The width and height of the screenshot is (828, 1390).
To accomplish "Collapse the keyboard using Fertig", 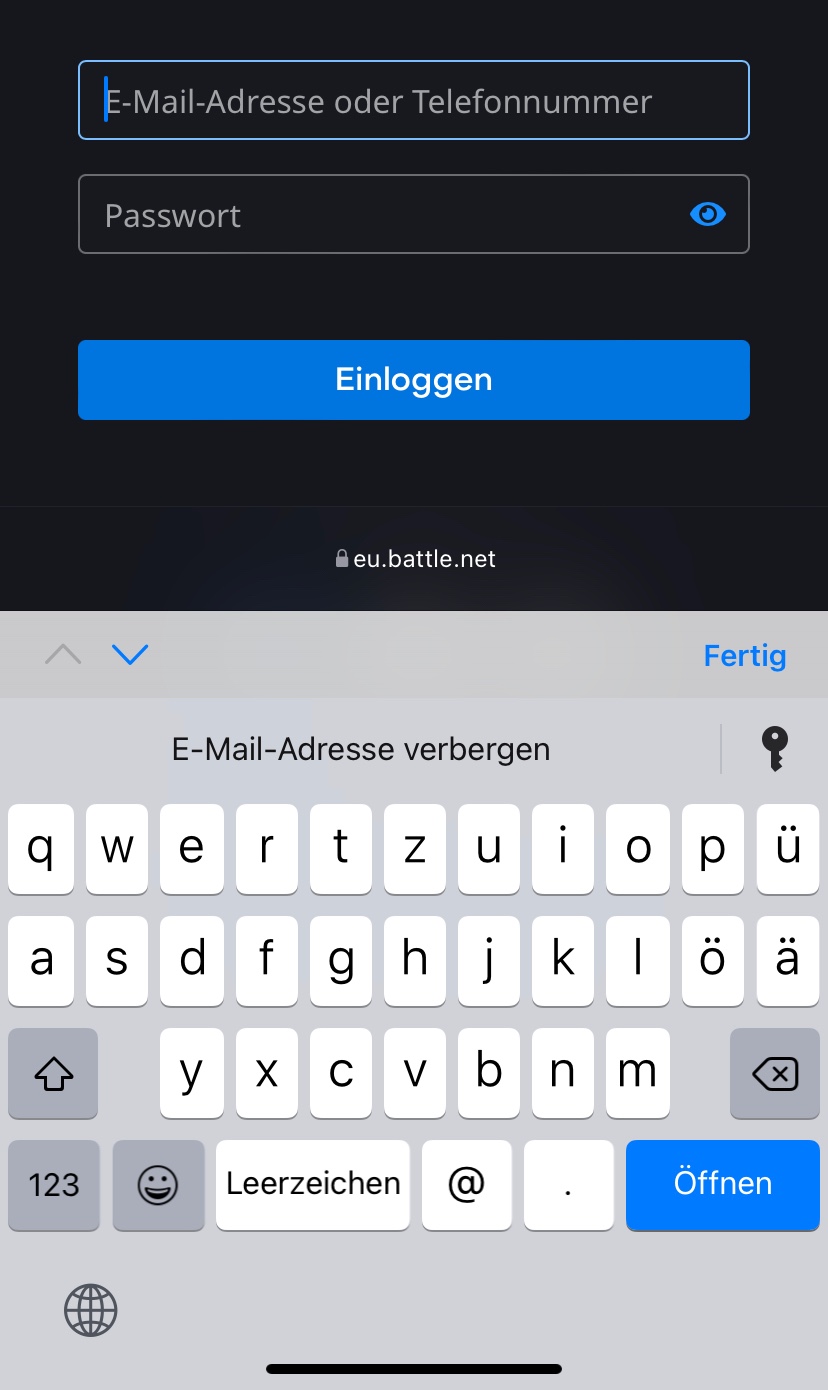I will pos(745,655).
